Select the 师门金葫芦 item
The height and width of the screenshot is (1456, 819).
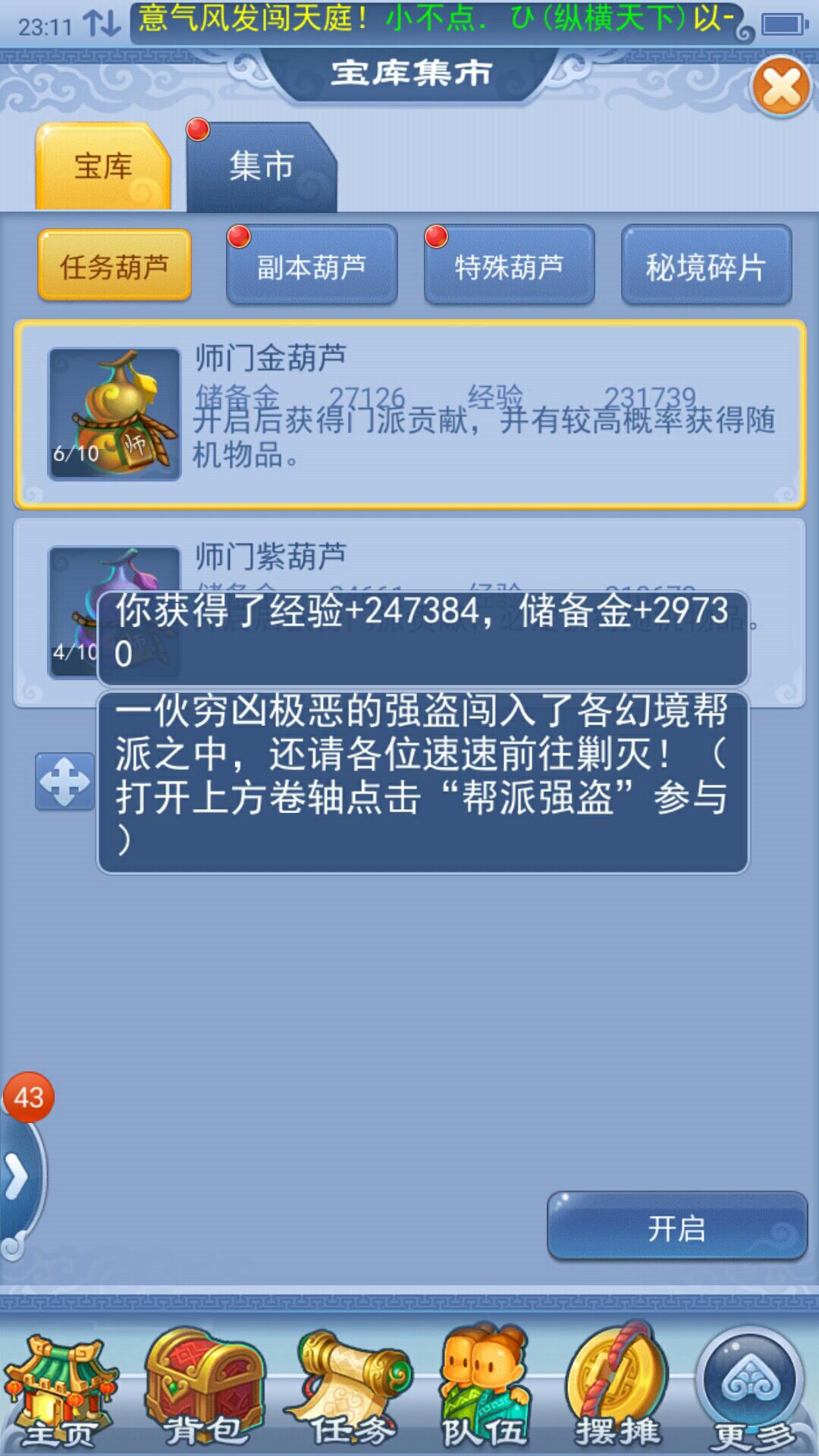point(409,414)
